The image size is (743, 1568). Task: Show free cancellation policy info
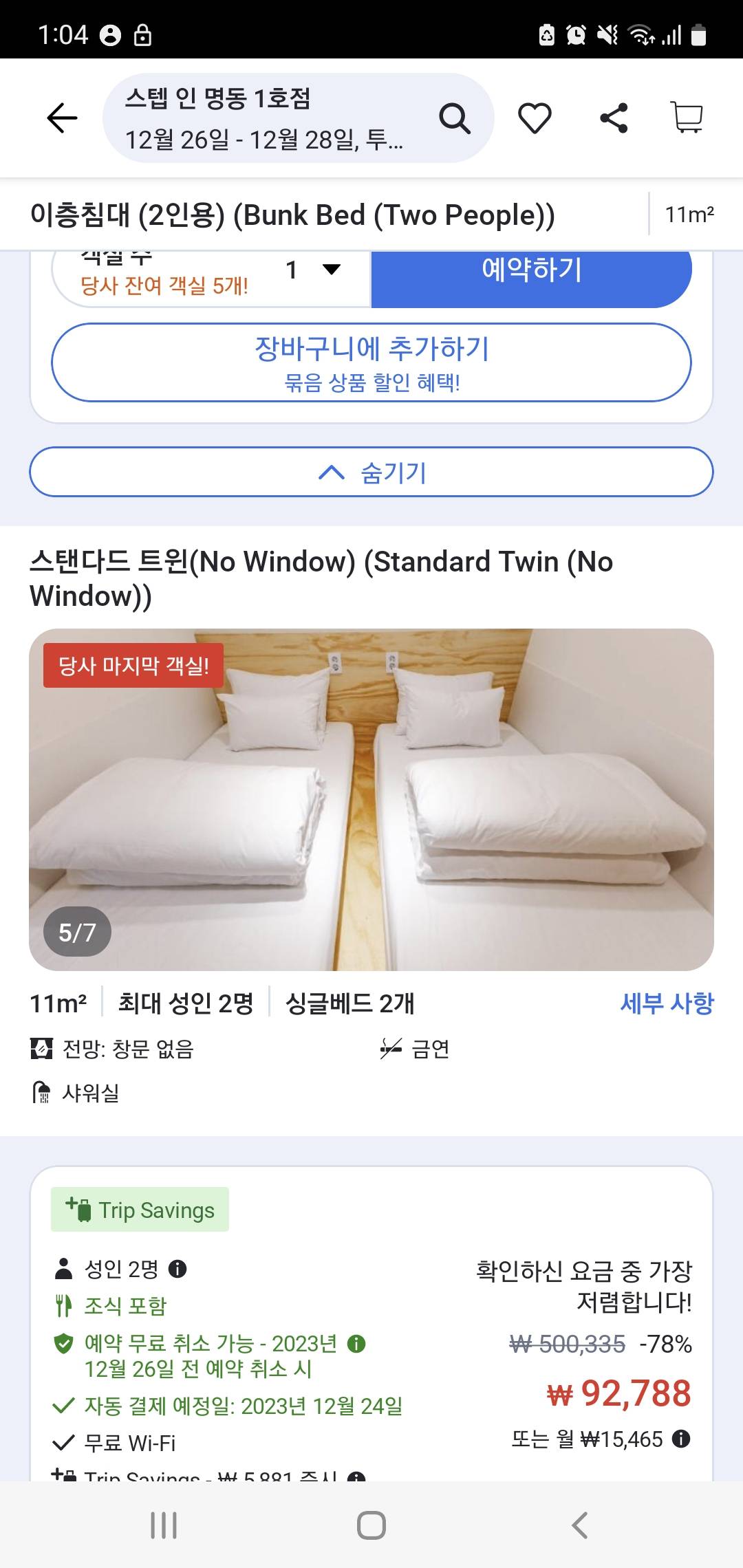356,1343
